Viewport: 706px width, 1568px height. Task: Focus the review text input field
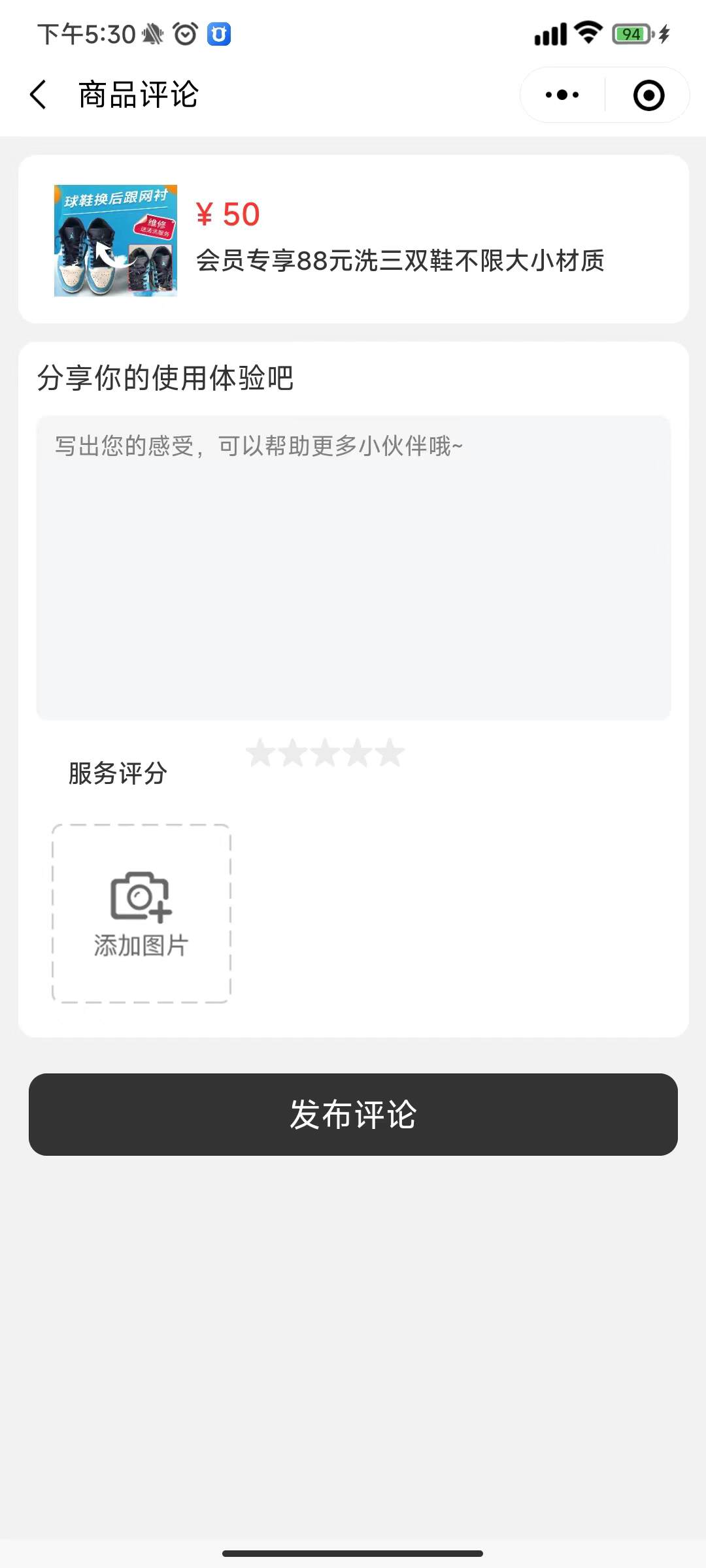(x=353, y=567)
